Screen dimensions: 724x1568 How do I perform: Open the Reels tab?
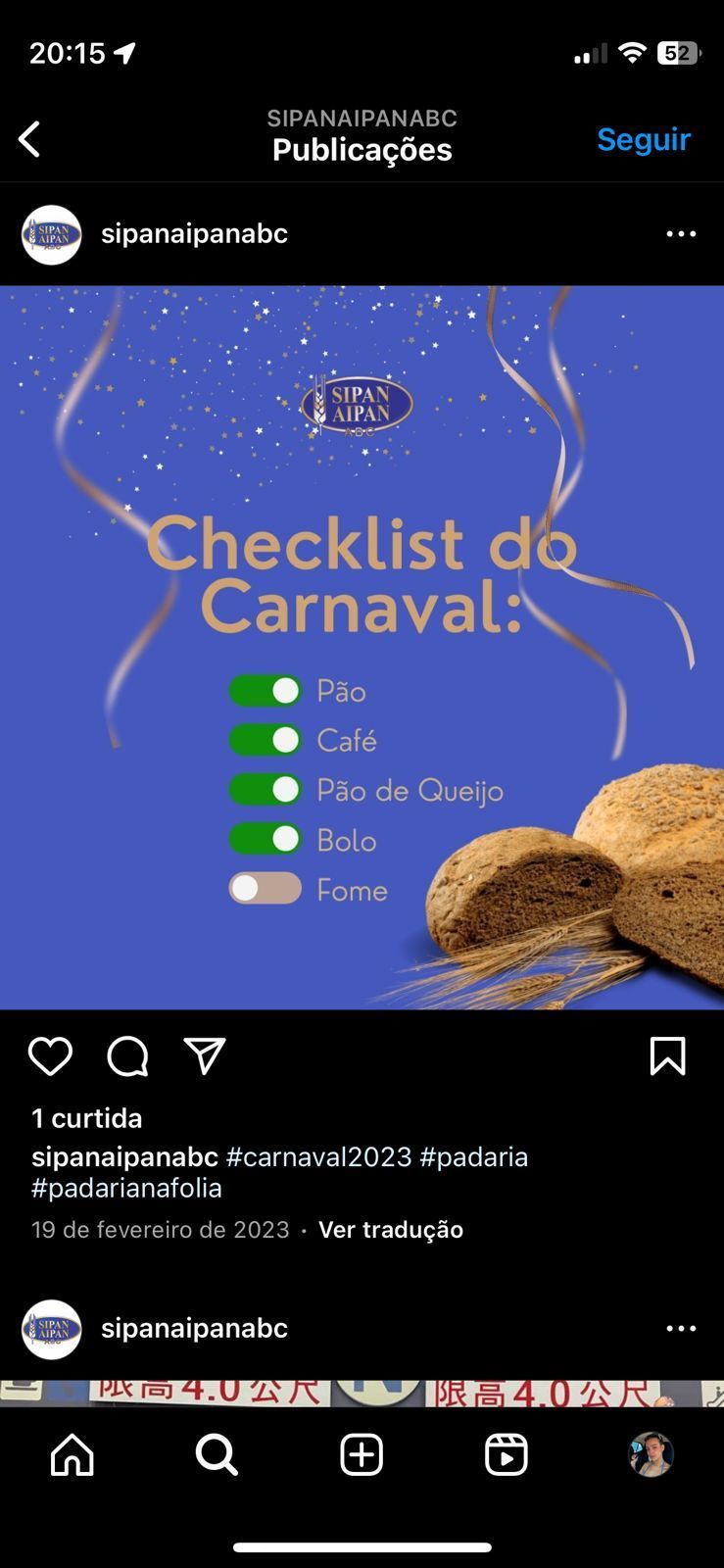click(506, 1455)
